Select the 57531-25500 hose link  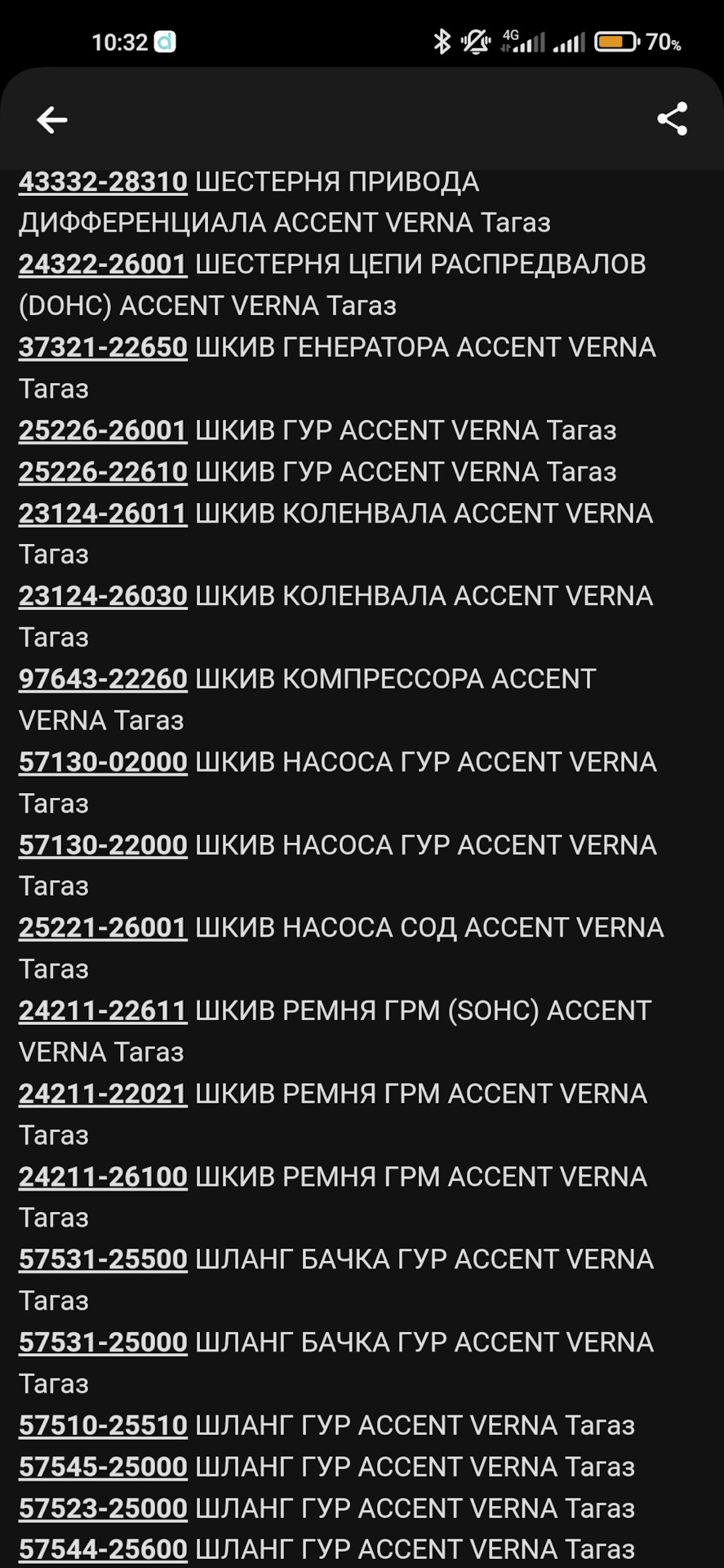point(103,1259)
